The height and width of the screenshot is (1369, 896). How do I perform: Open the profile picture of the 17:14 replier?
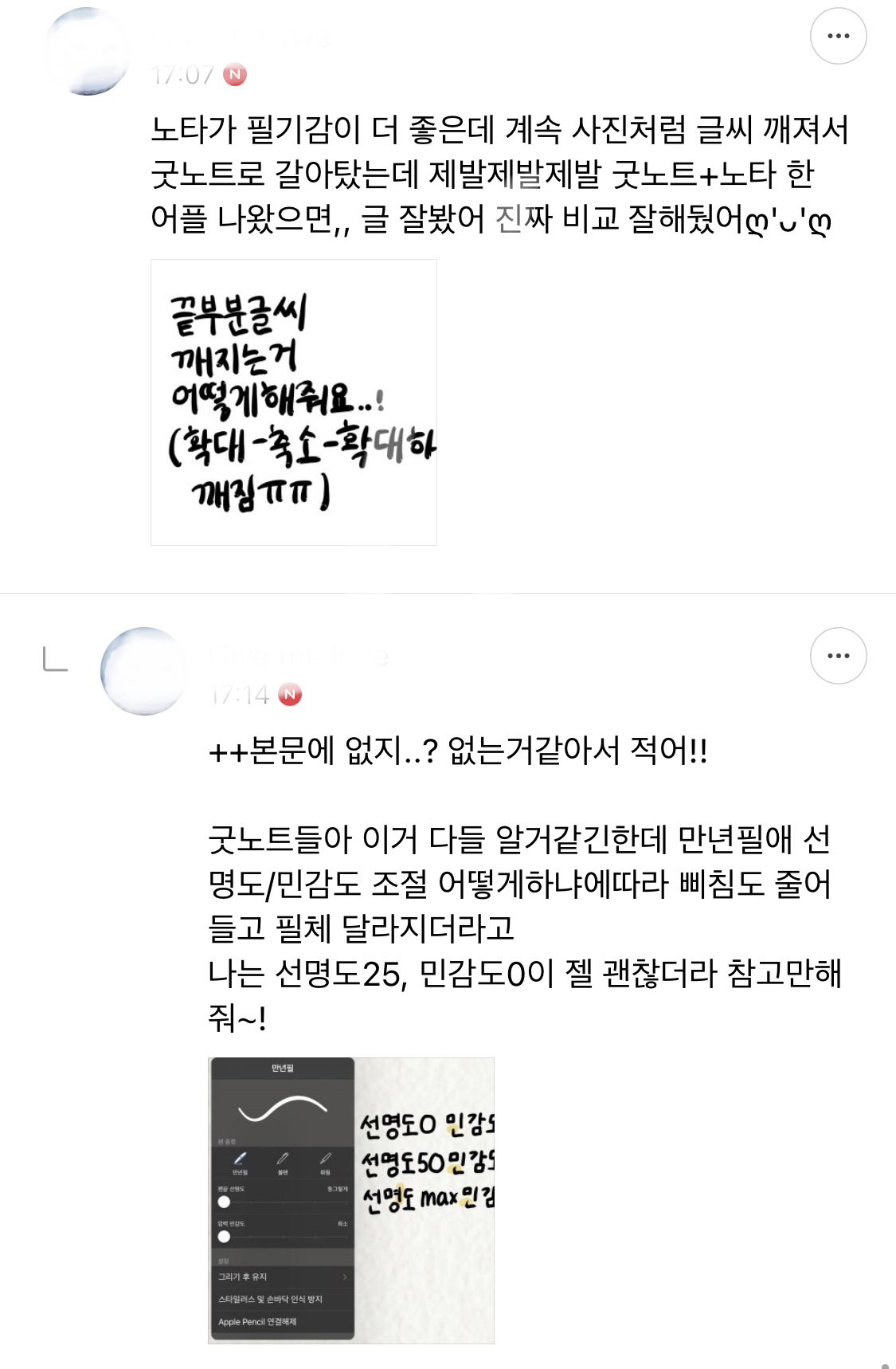[143, 671]
